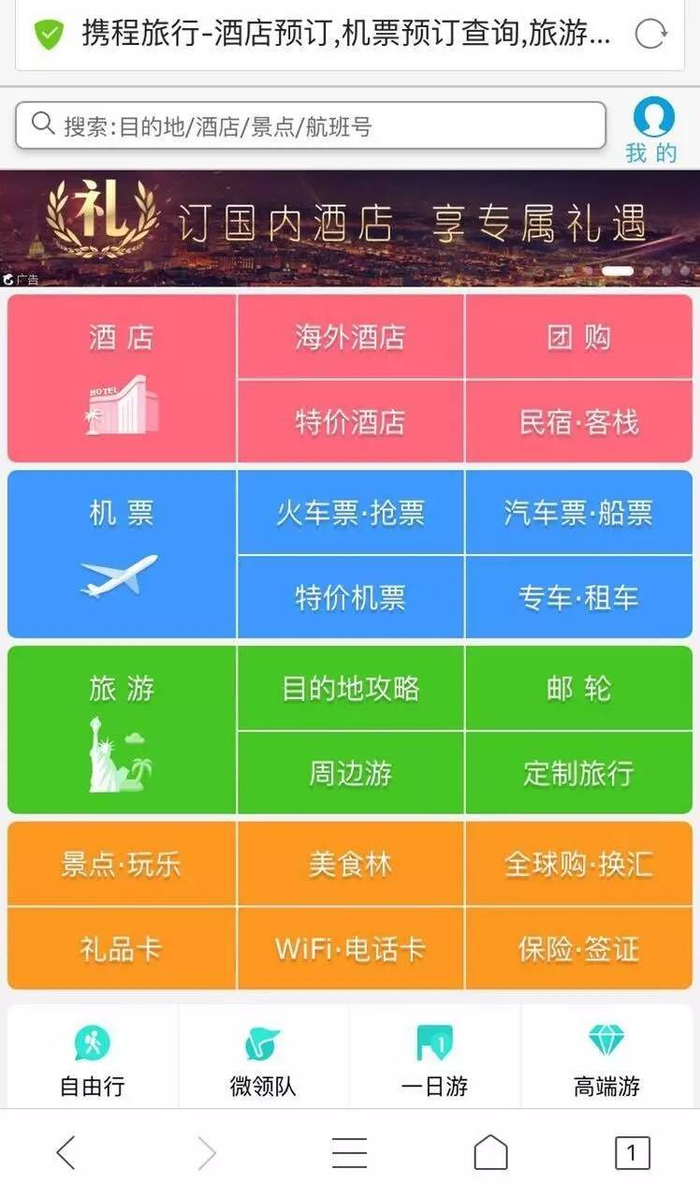Open 保险·签证

click(579, 949)
